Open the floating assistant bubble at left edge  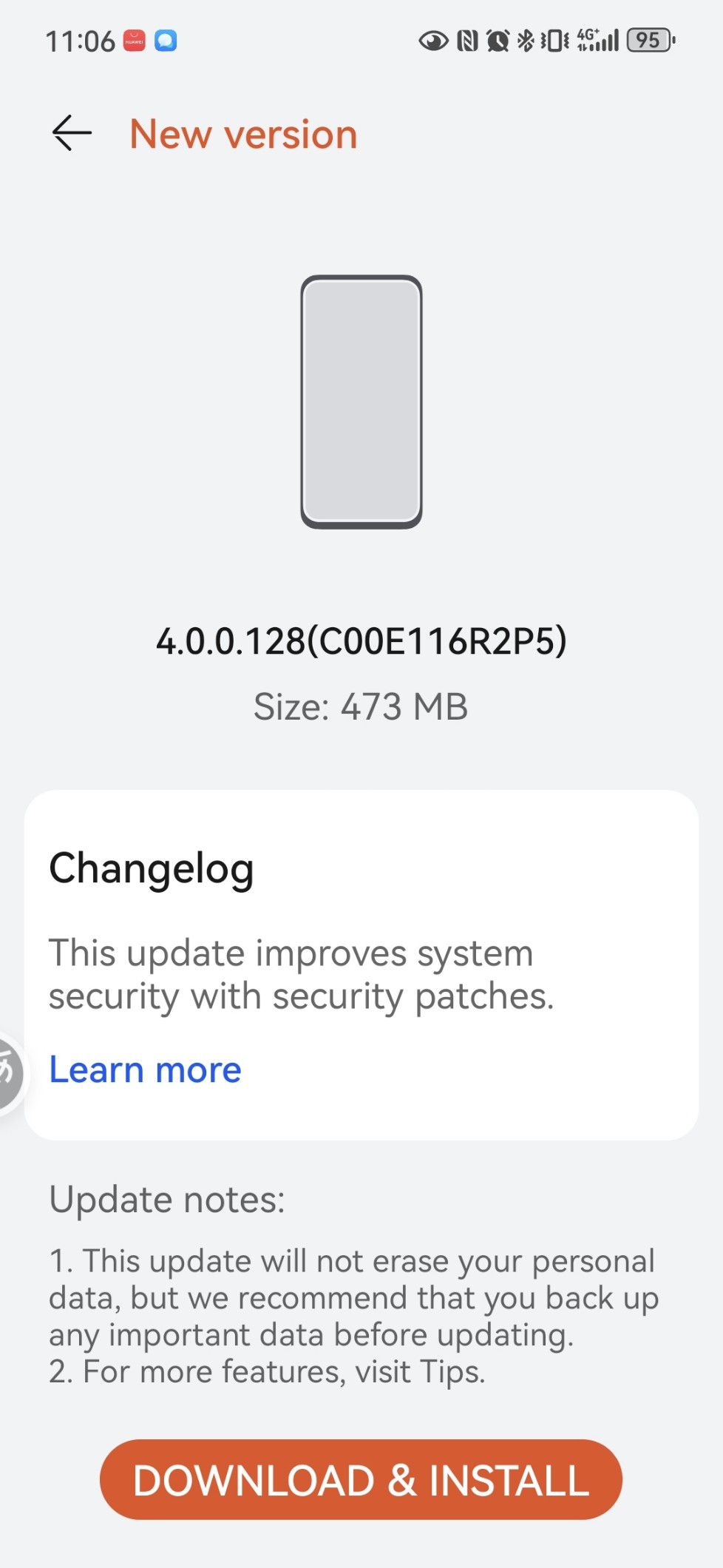tap(10, 1073)
